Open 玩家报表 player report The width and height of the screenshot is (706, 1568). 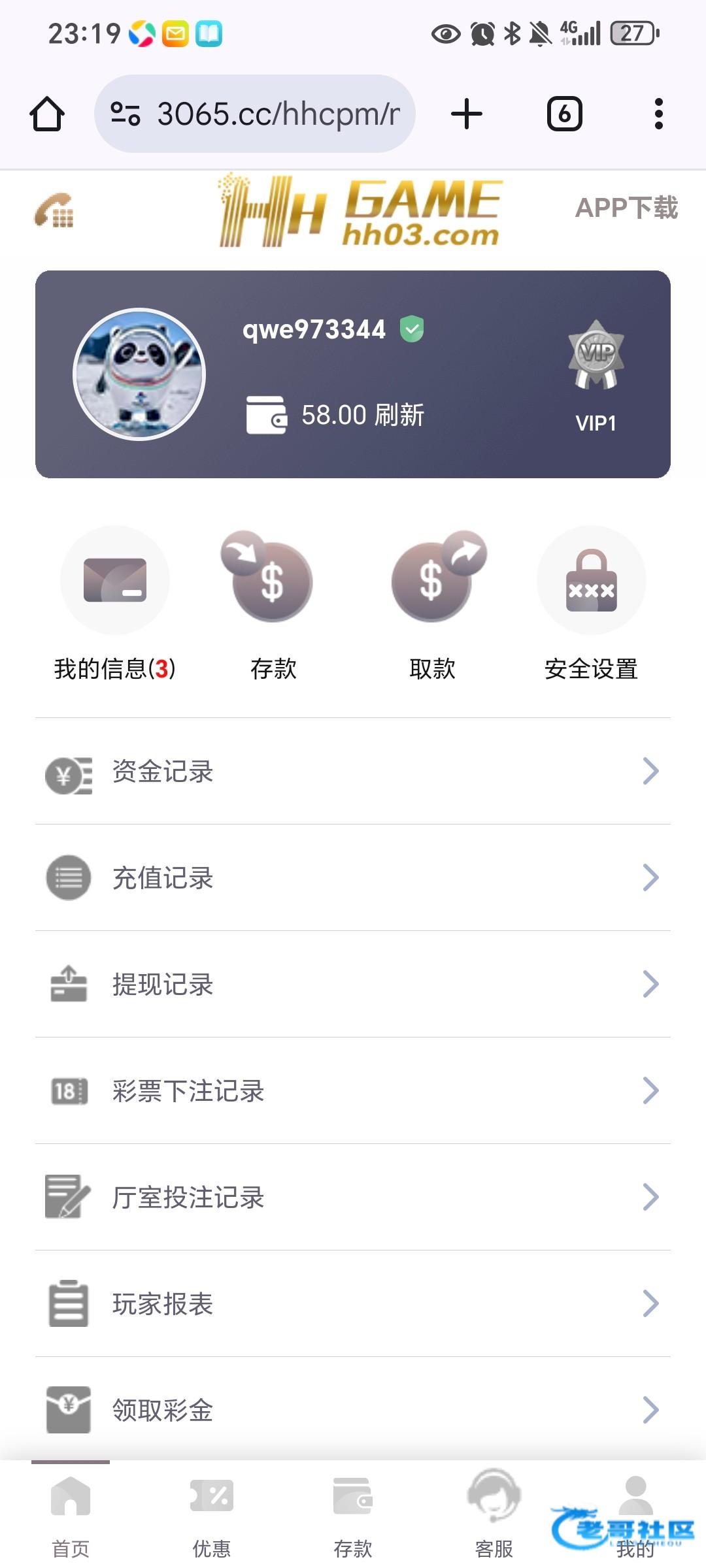click(353, 1304)
